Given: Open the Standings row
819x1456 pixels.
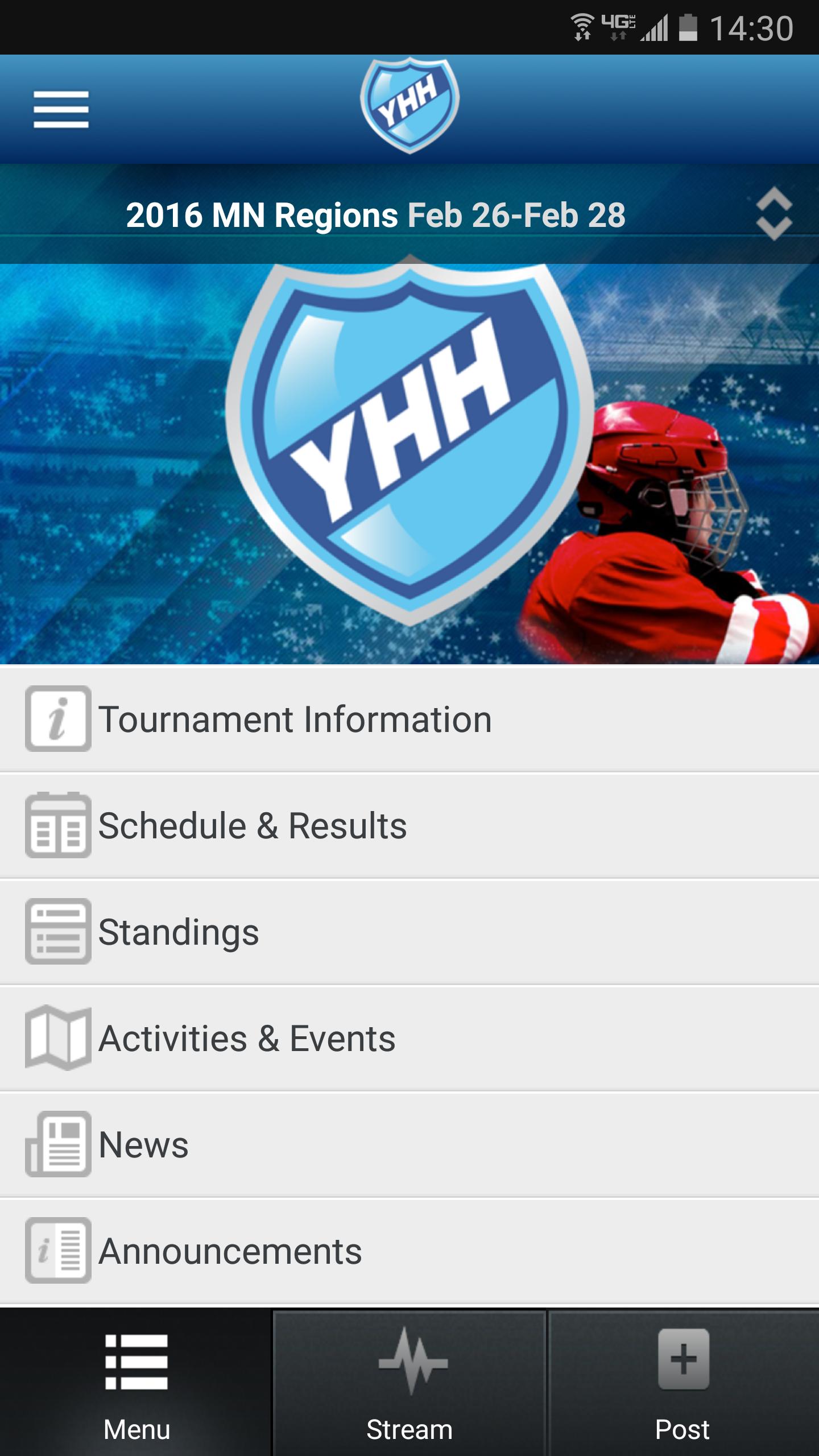Looking at the screenshot, I should tap(409, 932).
